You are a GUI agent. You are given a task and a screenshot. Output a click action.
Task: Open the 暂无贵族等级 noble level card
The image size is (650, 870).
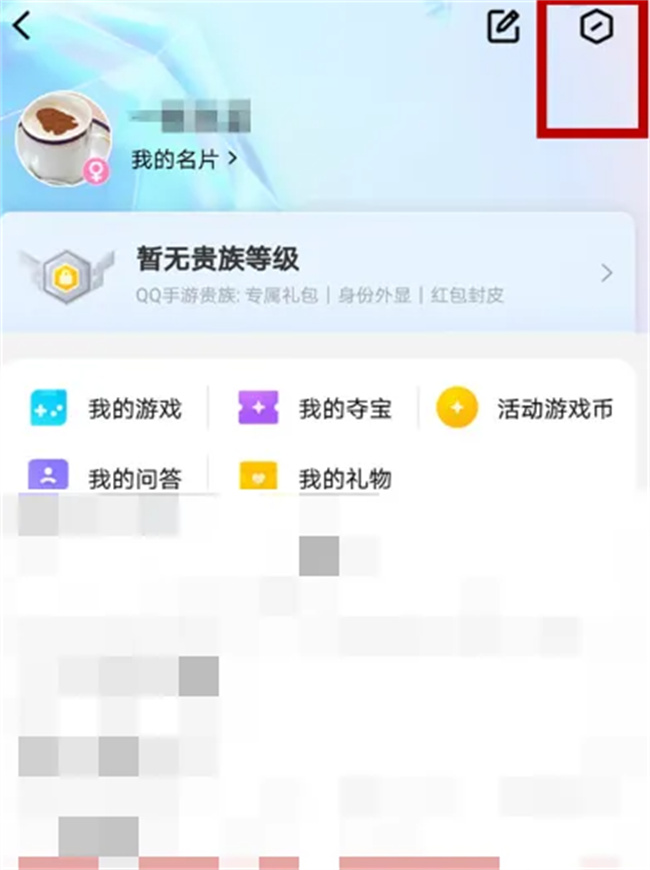(x=318, y=273)
